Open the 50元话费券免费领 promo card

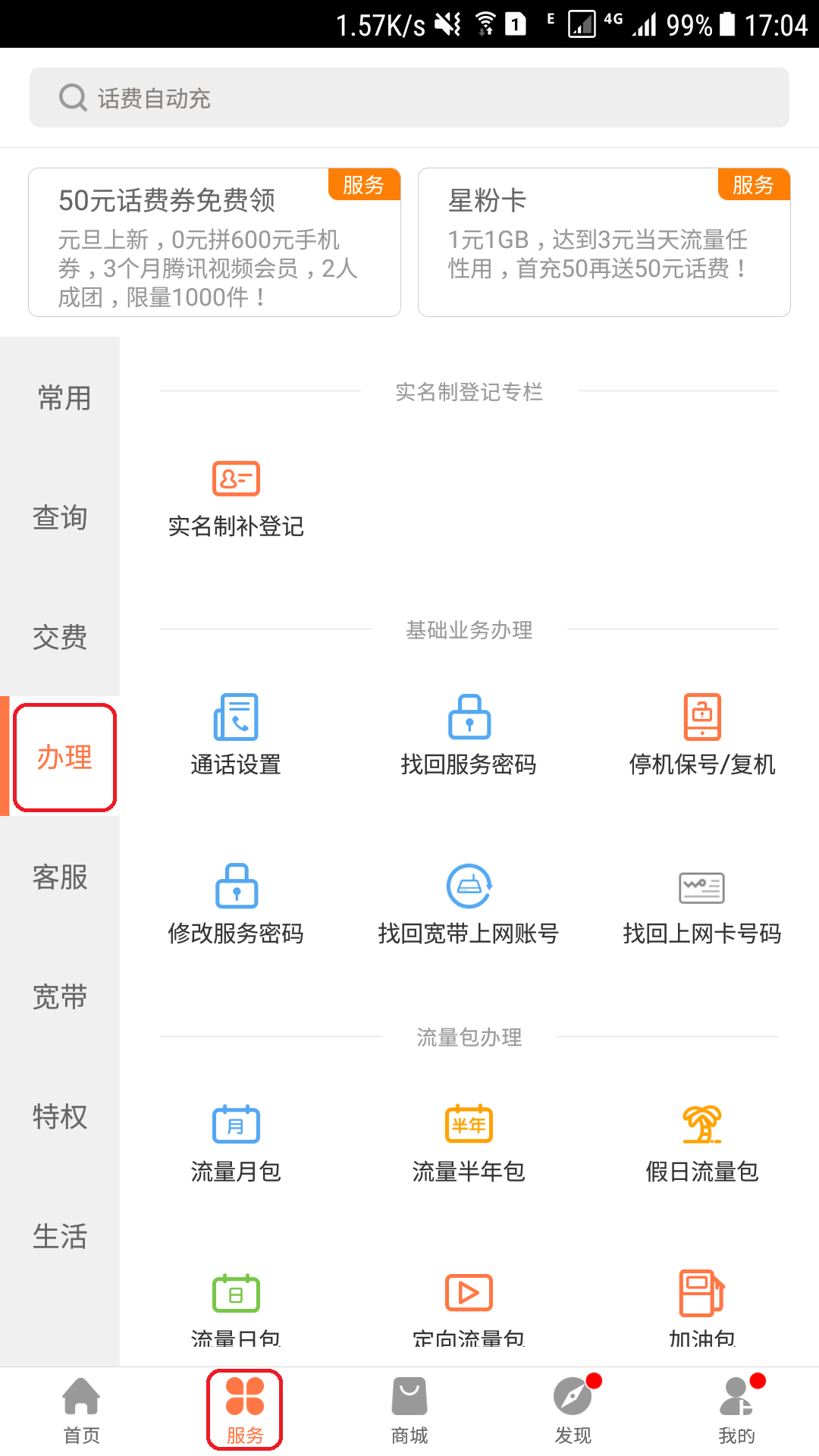[x=215, y=241]
